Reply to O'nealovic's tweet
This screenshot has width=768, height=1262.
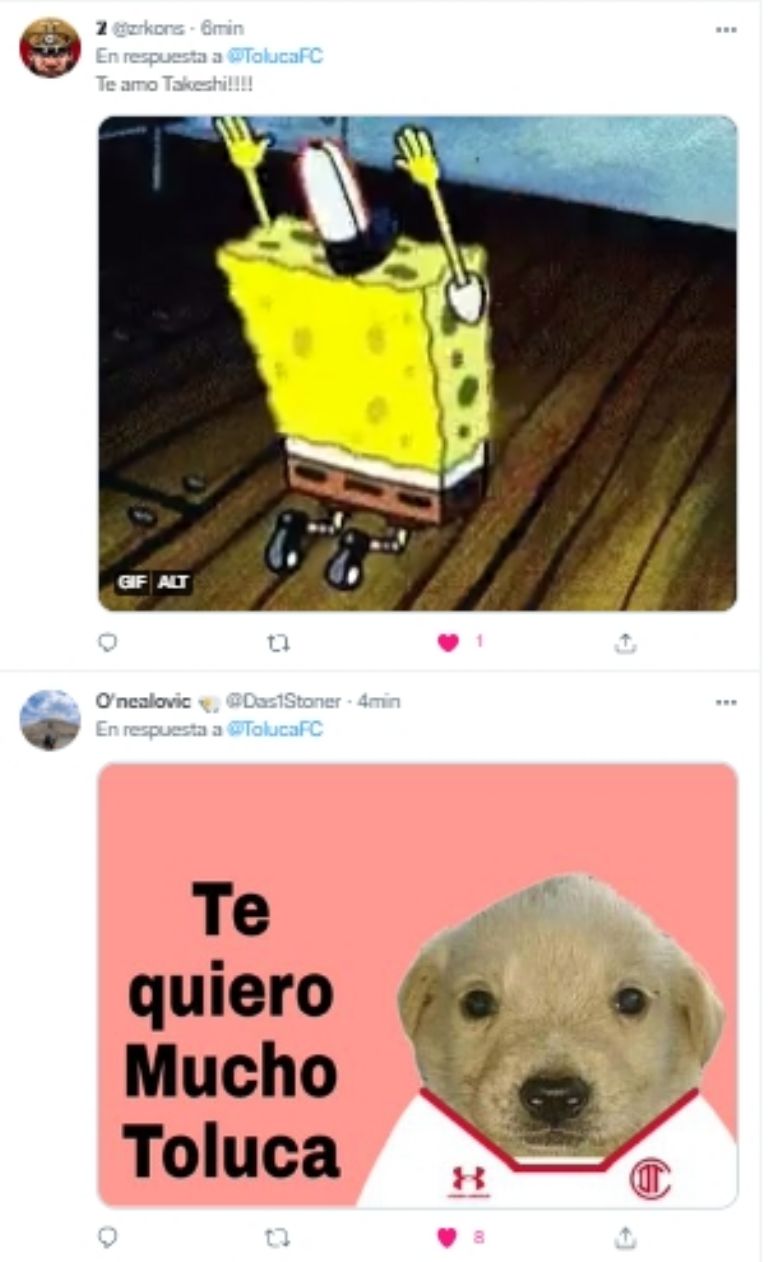click(x=107, y=1238)
